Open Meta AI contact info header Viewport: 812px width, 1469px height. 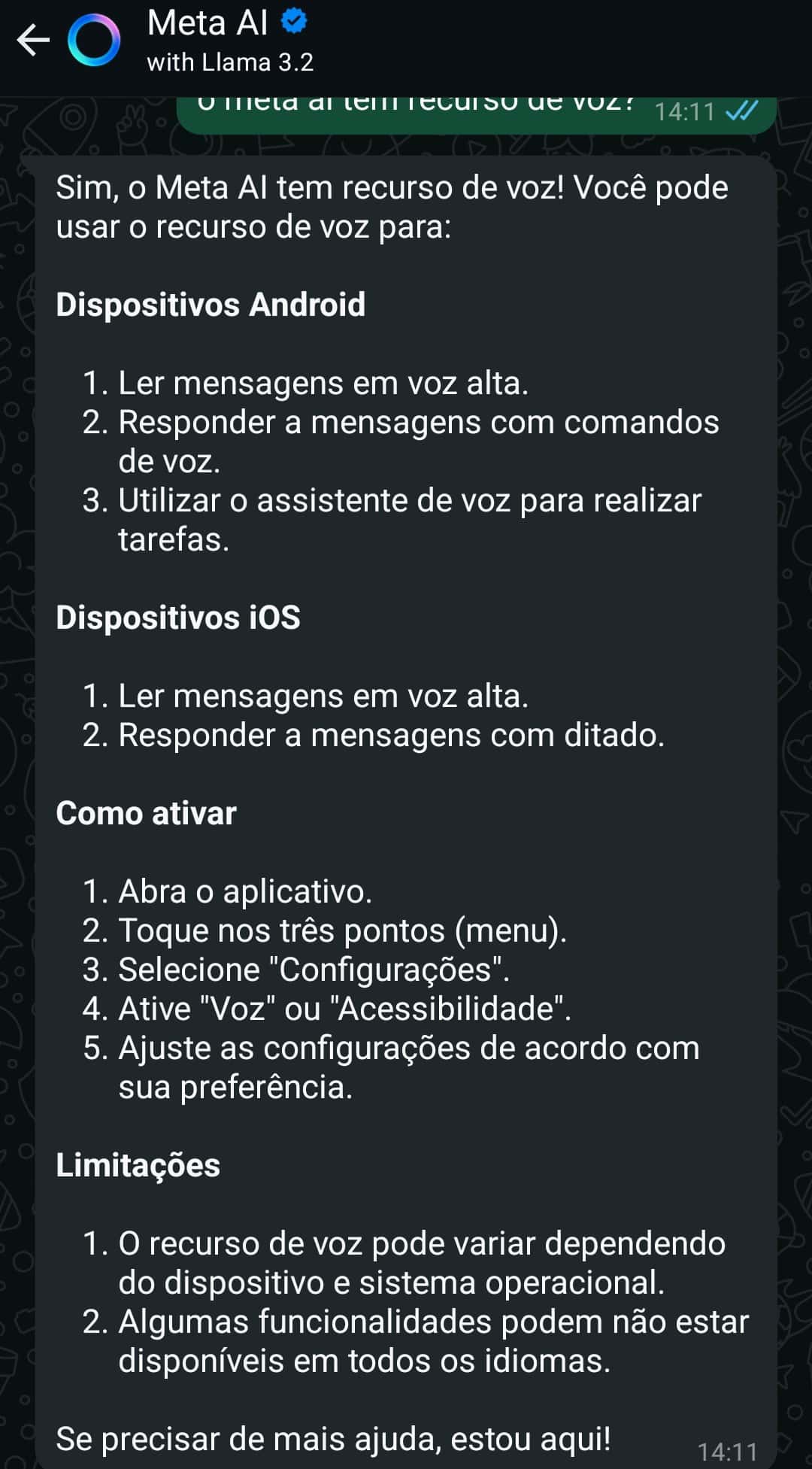229,41
